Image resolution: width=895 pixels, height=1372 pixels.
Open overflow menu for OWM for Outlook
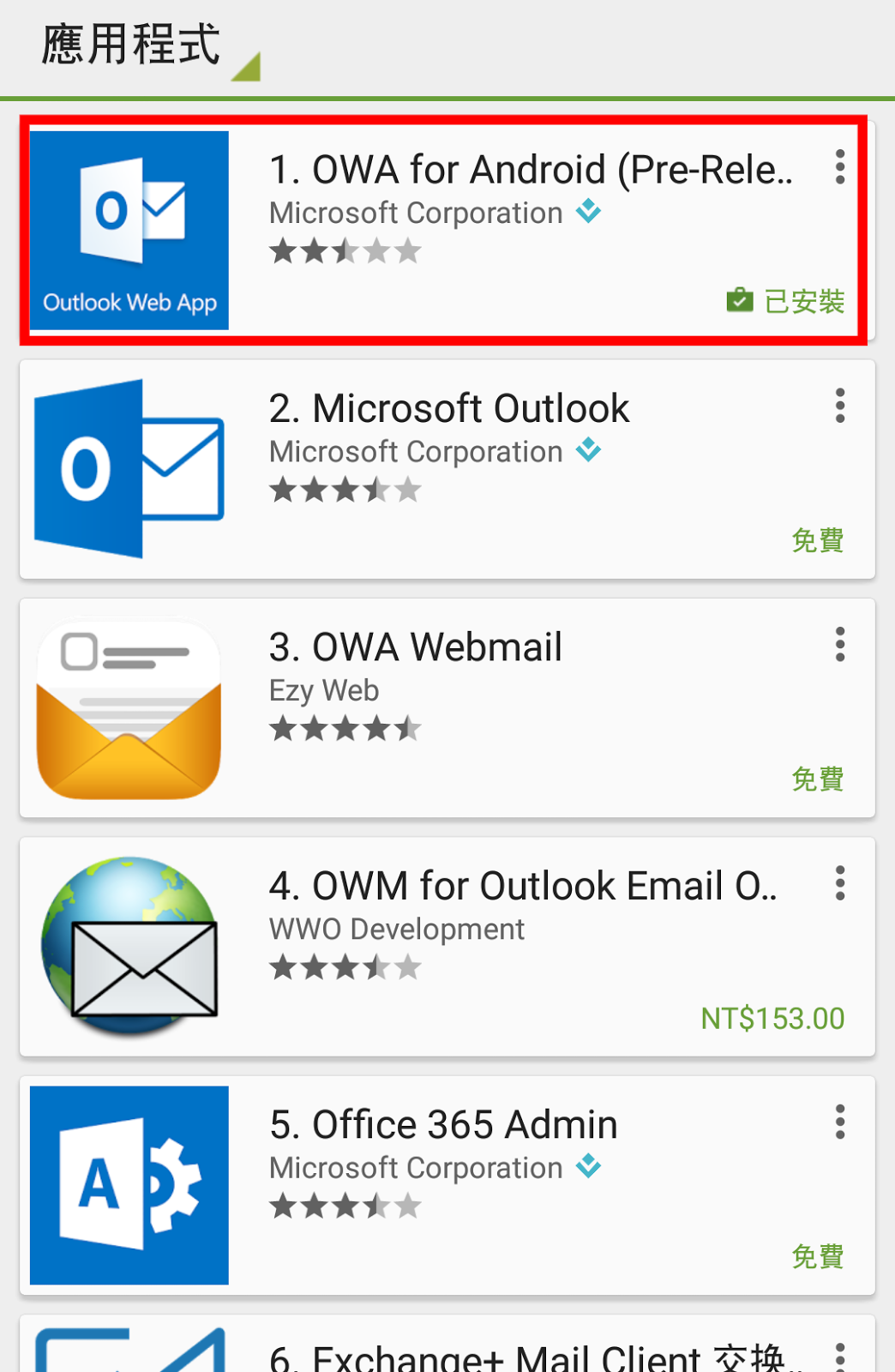840,883
